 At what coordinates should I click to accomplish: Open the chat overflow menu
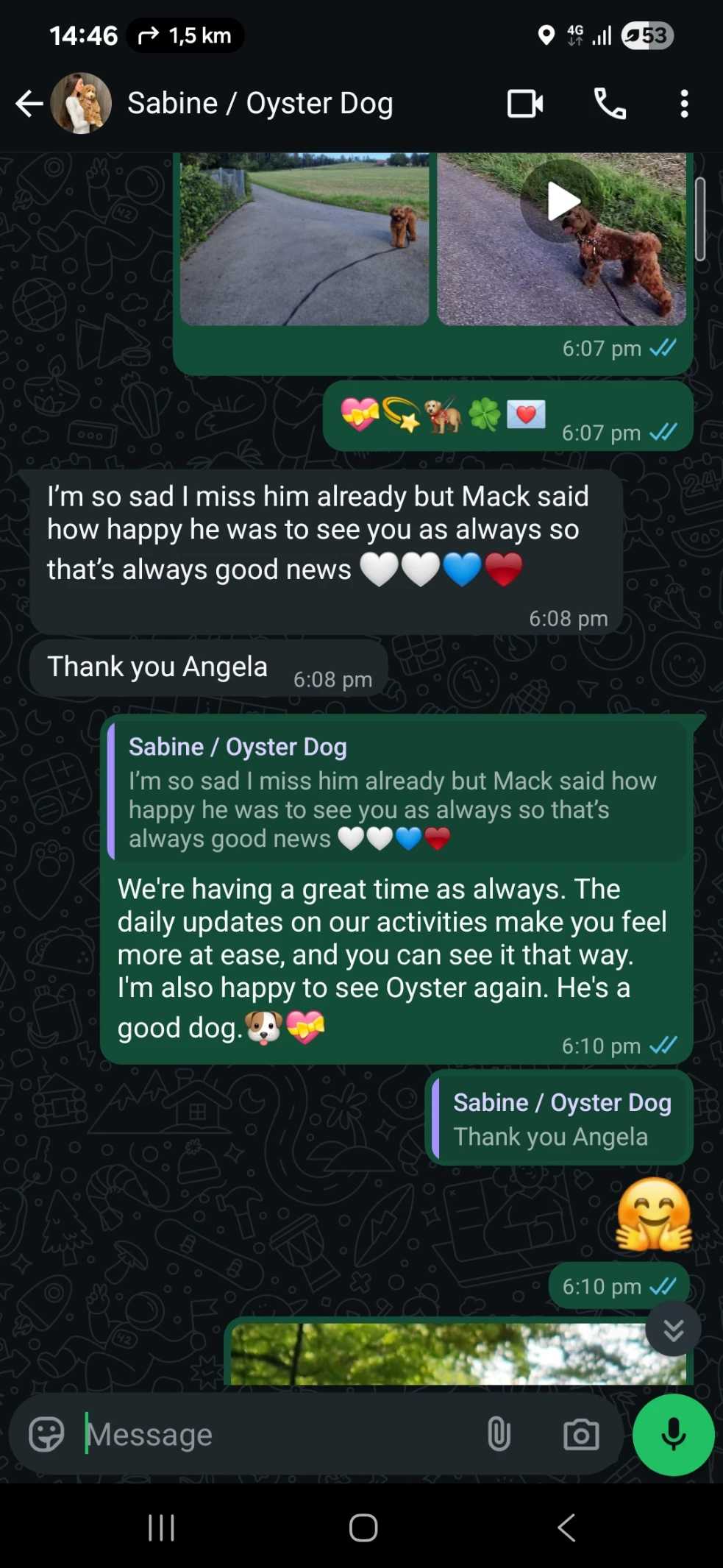pos(684,104)
